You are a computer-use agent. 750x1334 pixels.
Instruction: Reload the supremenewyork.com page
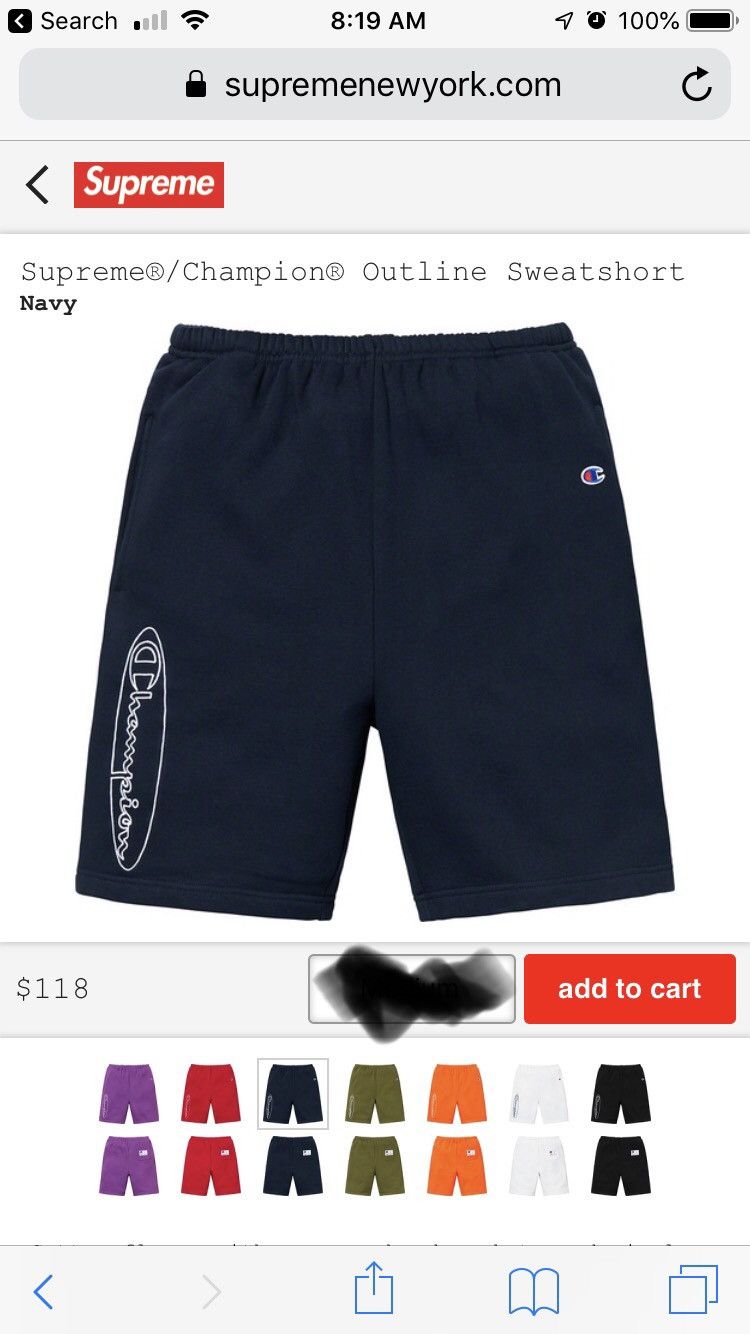[696, 85]
